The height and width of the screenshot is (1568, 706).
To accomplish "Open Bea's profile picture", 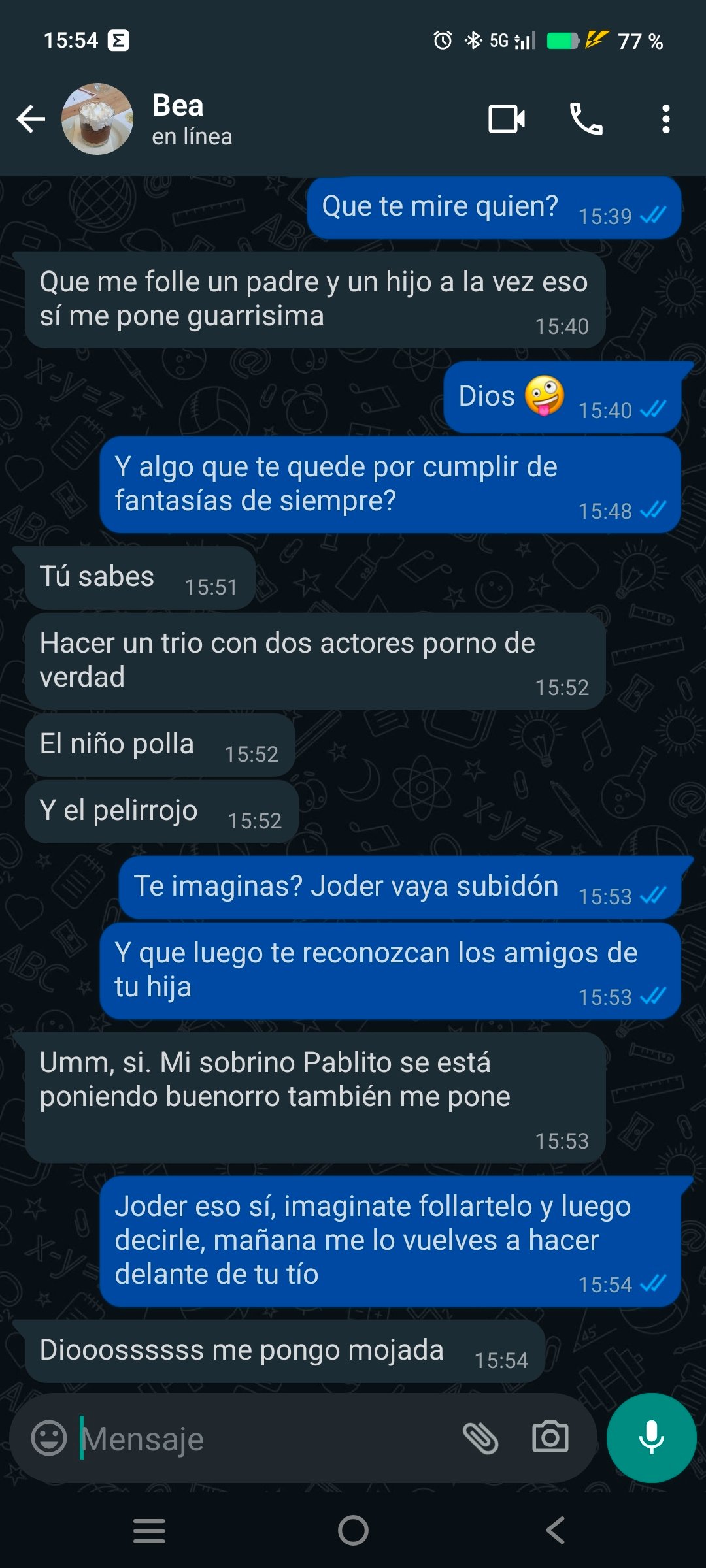I will 97,119.
